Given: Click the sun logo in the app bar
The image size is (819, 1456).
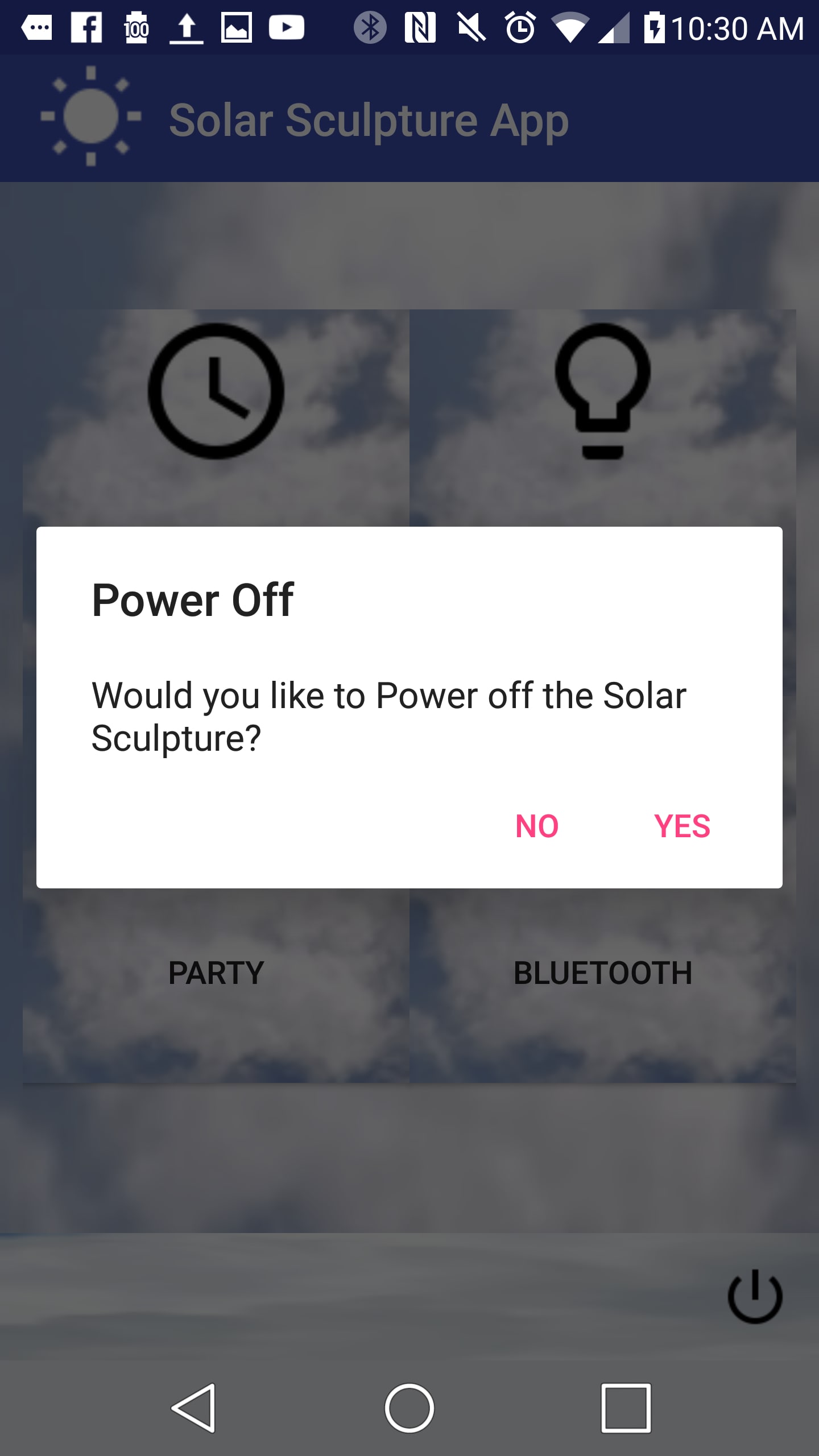Looking at the screenshot, I should coord(91,118).
